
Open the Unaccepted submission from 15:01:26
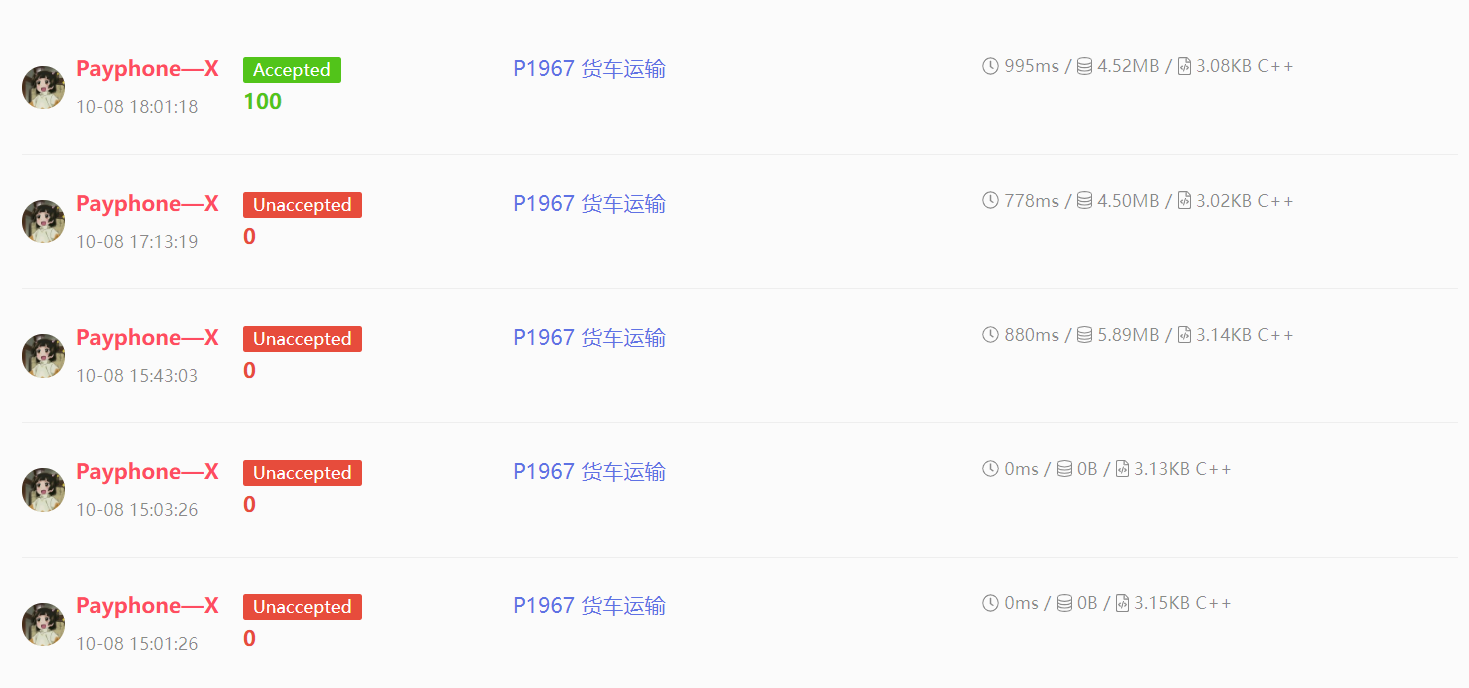302,607
